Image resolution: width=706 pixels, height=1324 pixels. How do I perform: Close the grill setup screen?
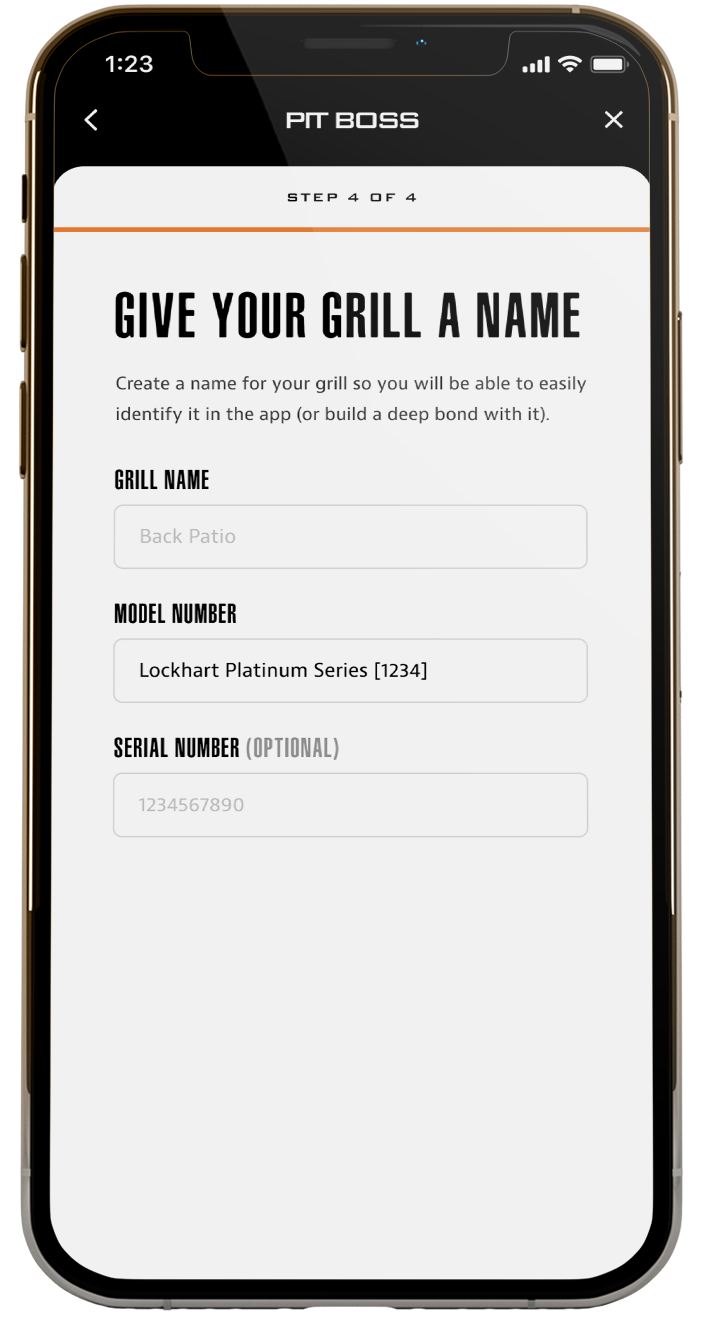point(614,120)
